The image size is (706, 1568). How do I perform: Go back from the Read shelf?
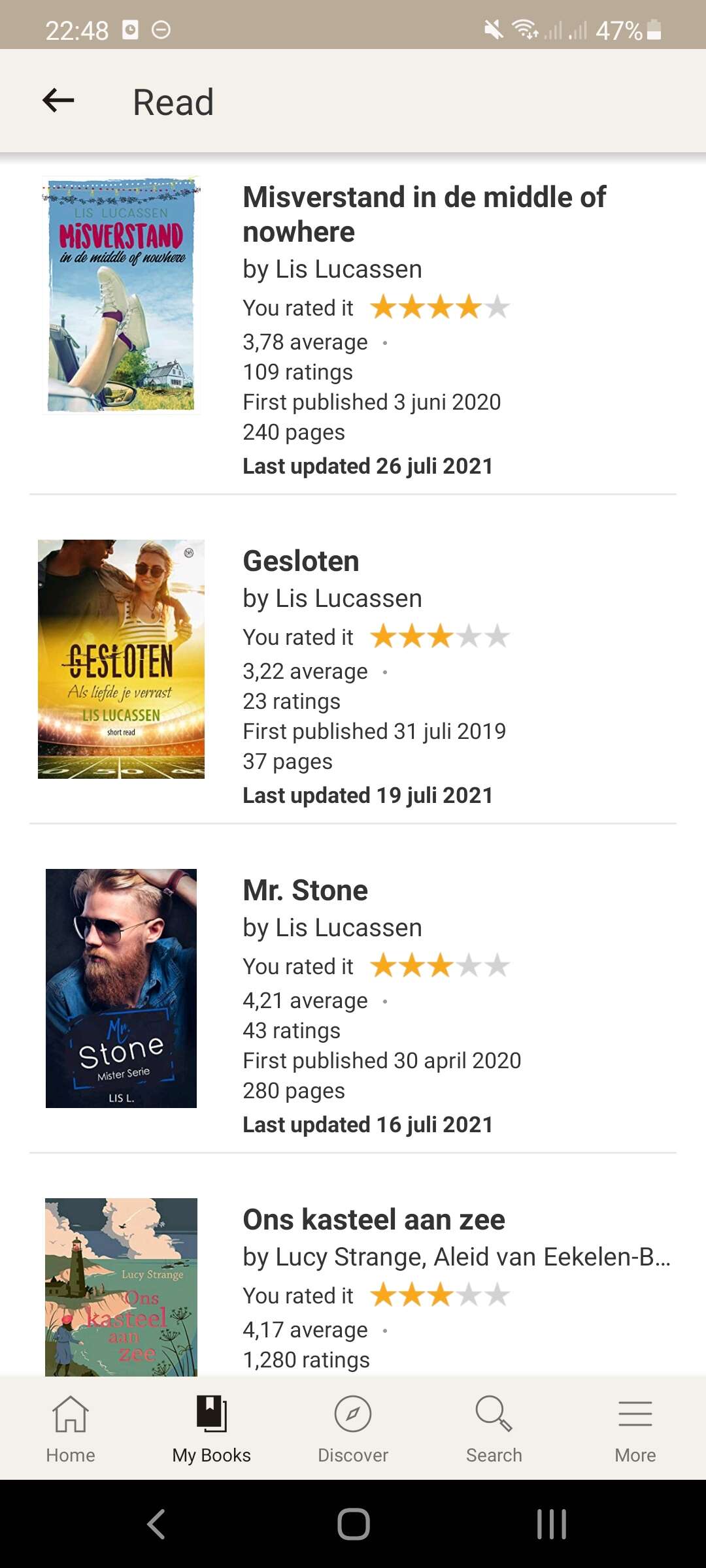[58, 101]
